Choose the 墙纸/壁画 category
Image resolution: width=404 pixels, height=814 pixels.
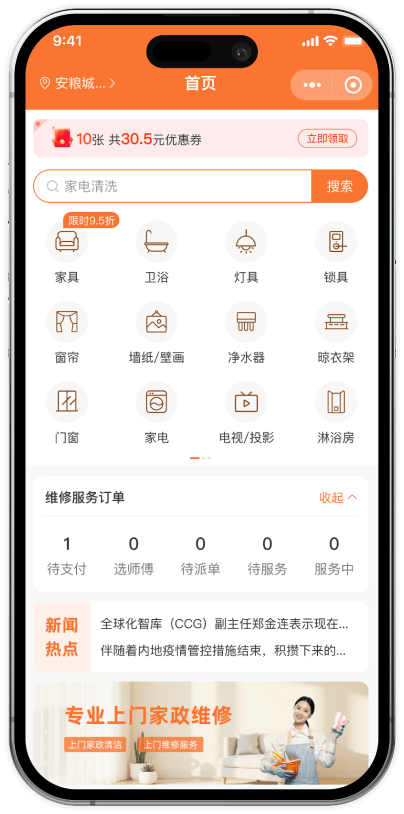pos(156,333)
